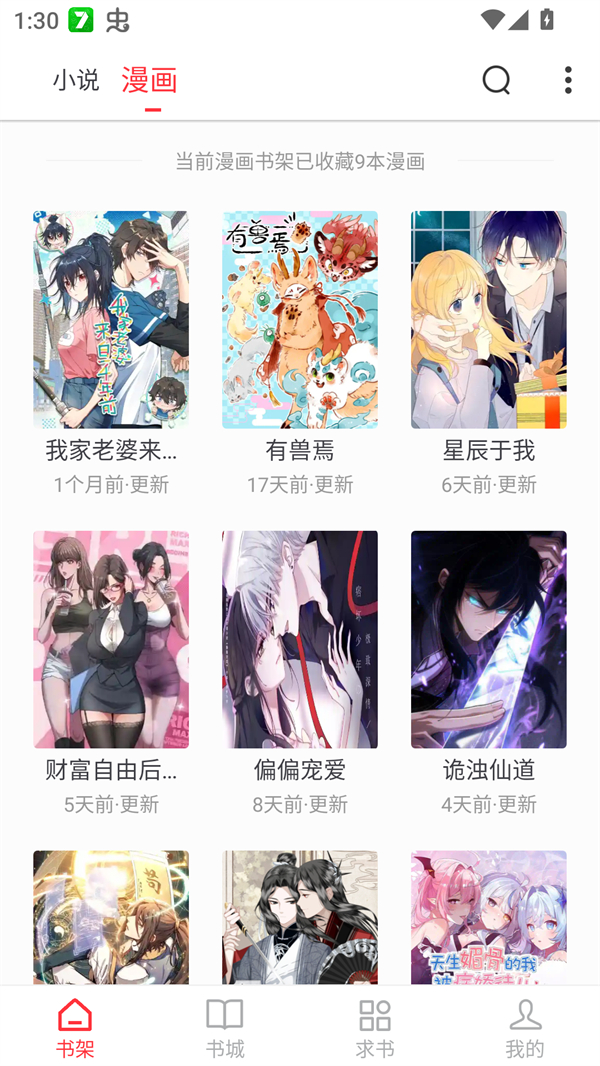Open the comic 财富自由后…
Viewport: 600px width, 1066px height.
coord(111,640)
